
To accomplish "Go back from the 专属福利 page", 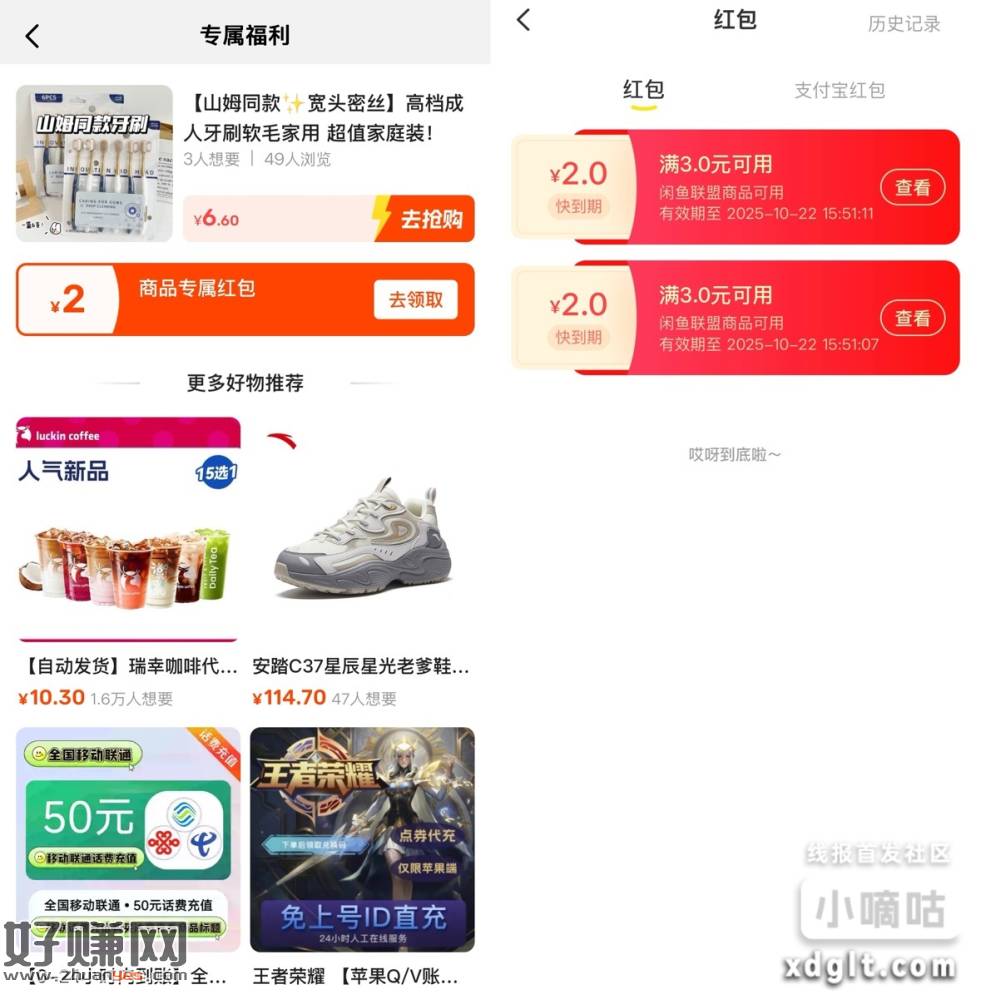I will pos(32,36).
